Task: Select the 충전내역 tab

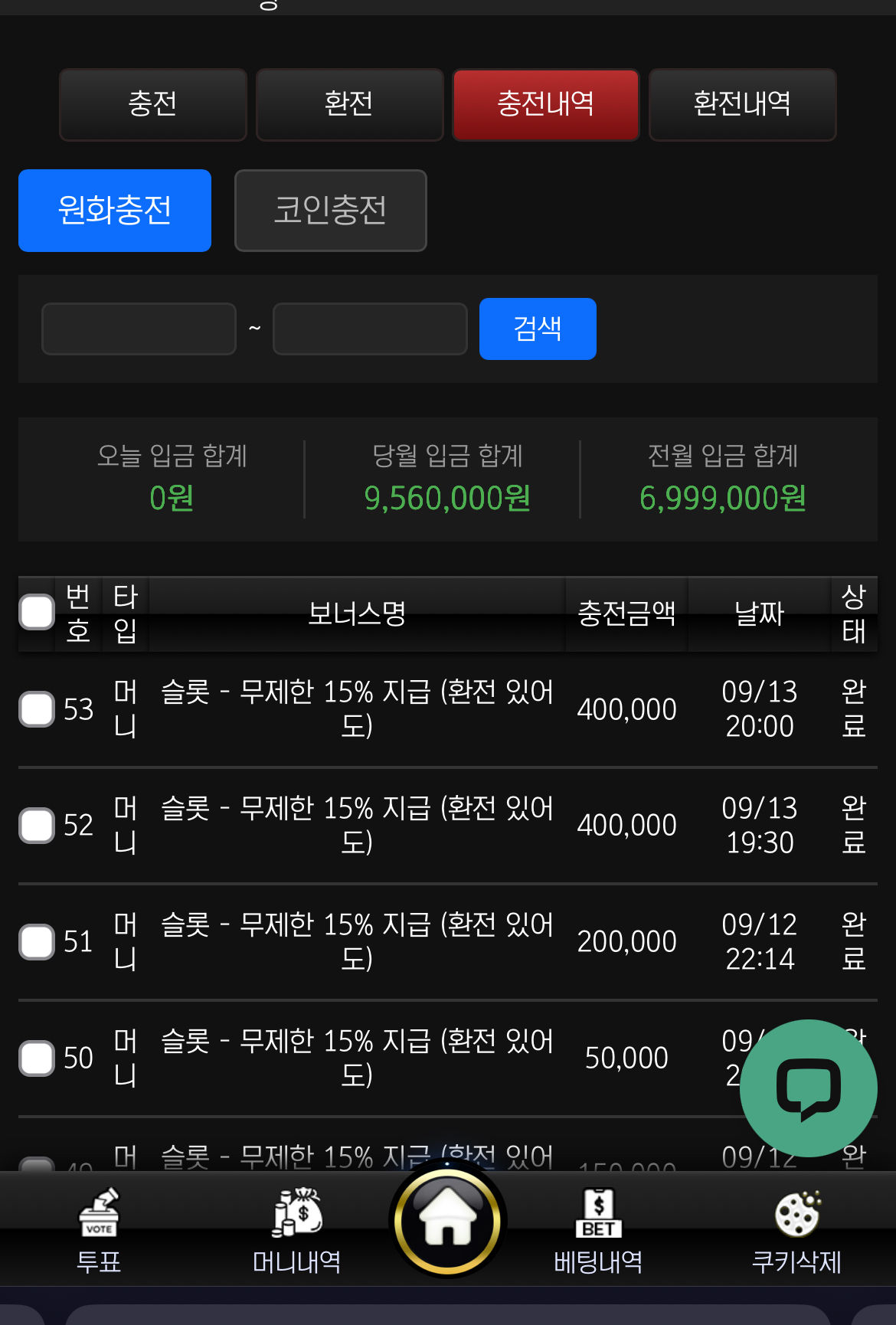Action: 545,104
